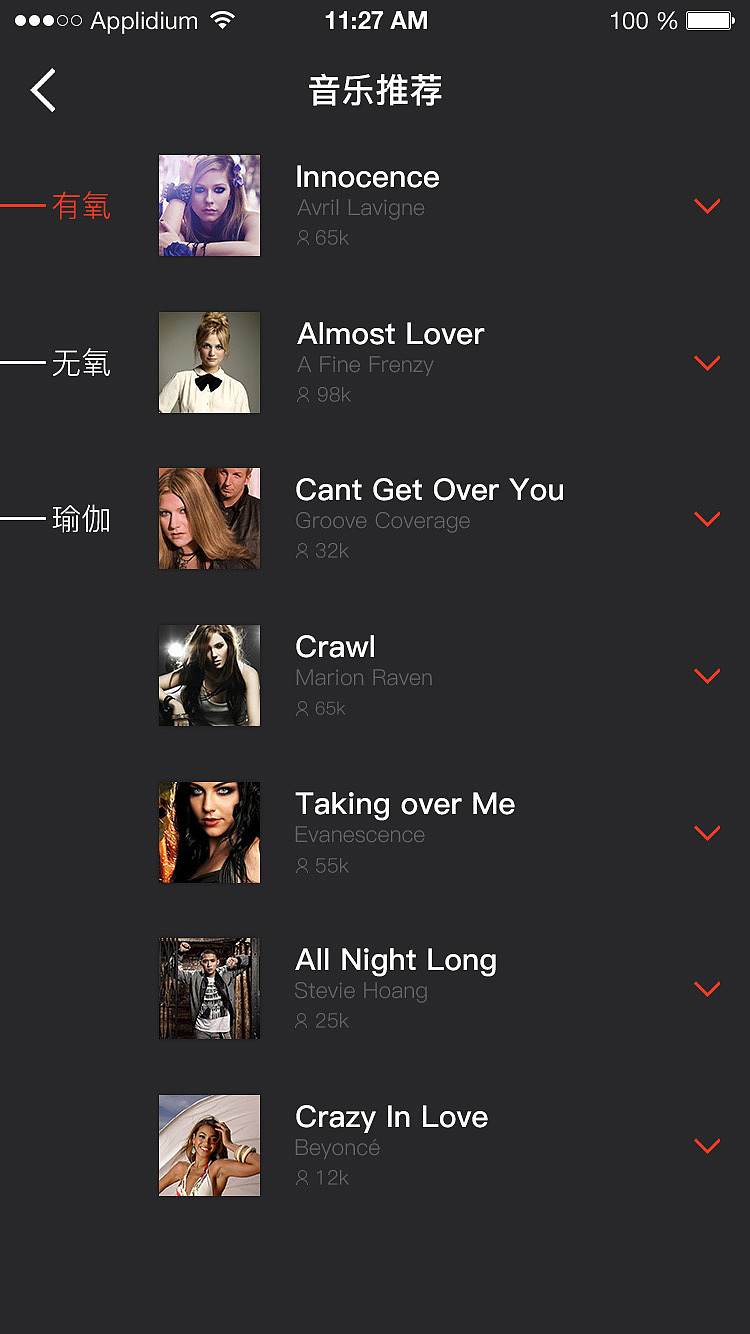Click the back arrow icon
Image resolution: width=750 pixels, height=1334 pixels.
point(42,90)
